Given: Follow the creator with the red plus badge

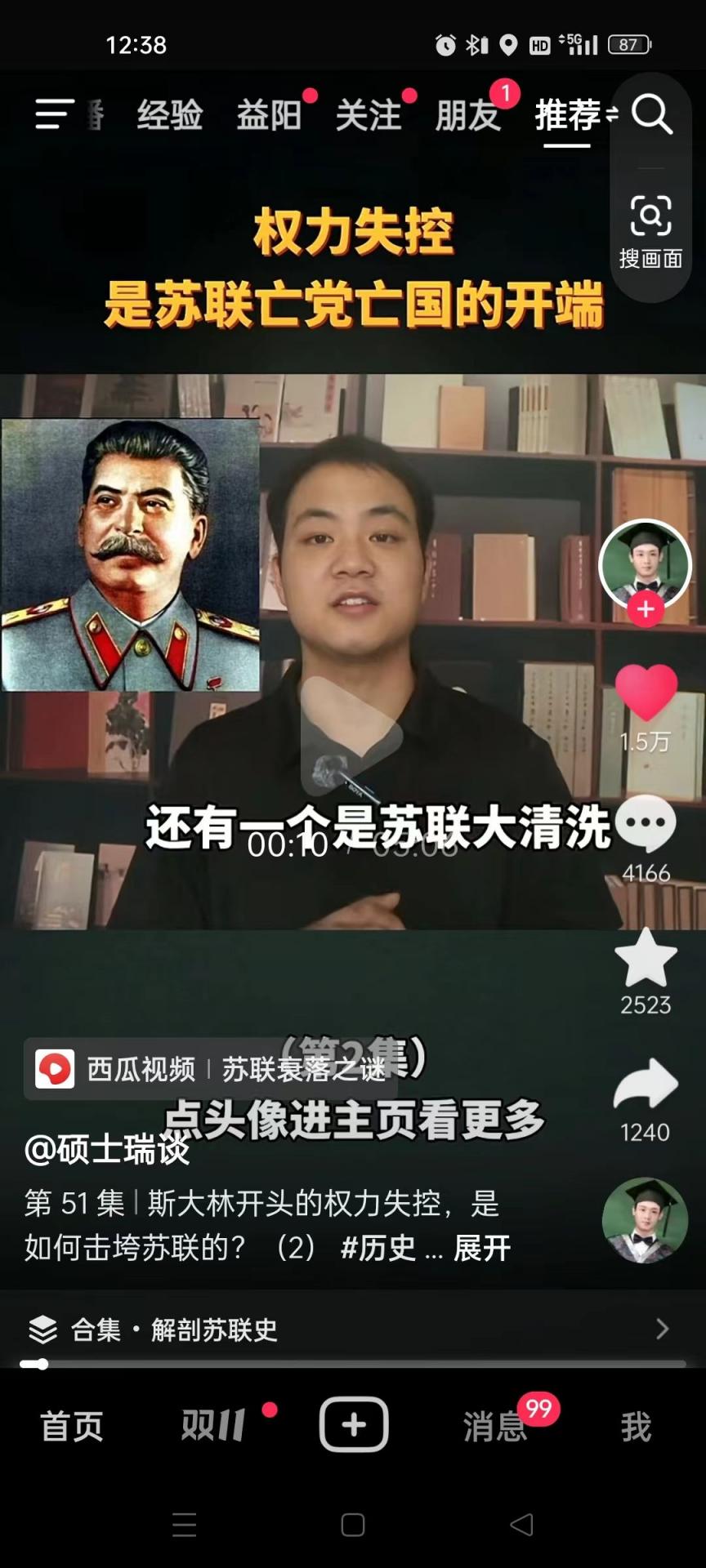Looking at the screenshot, I should coord(646,609).
